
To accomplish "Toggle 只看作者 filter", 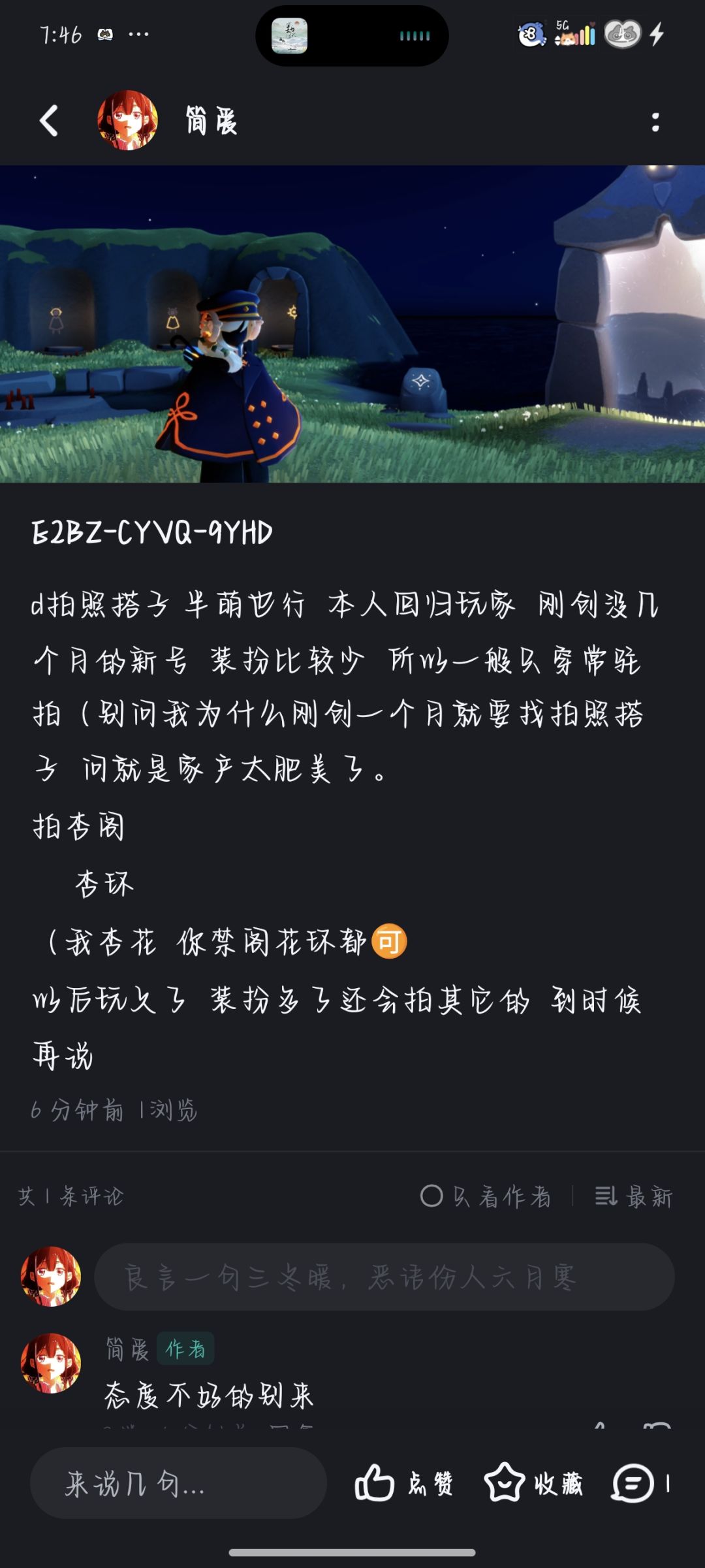I will [x=486, y=1196].
